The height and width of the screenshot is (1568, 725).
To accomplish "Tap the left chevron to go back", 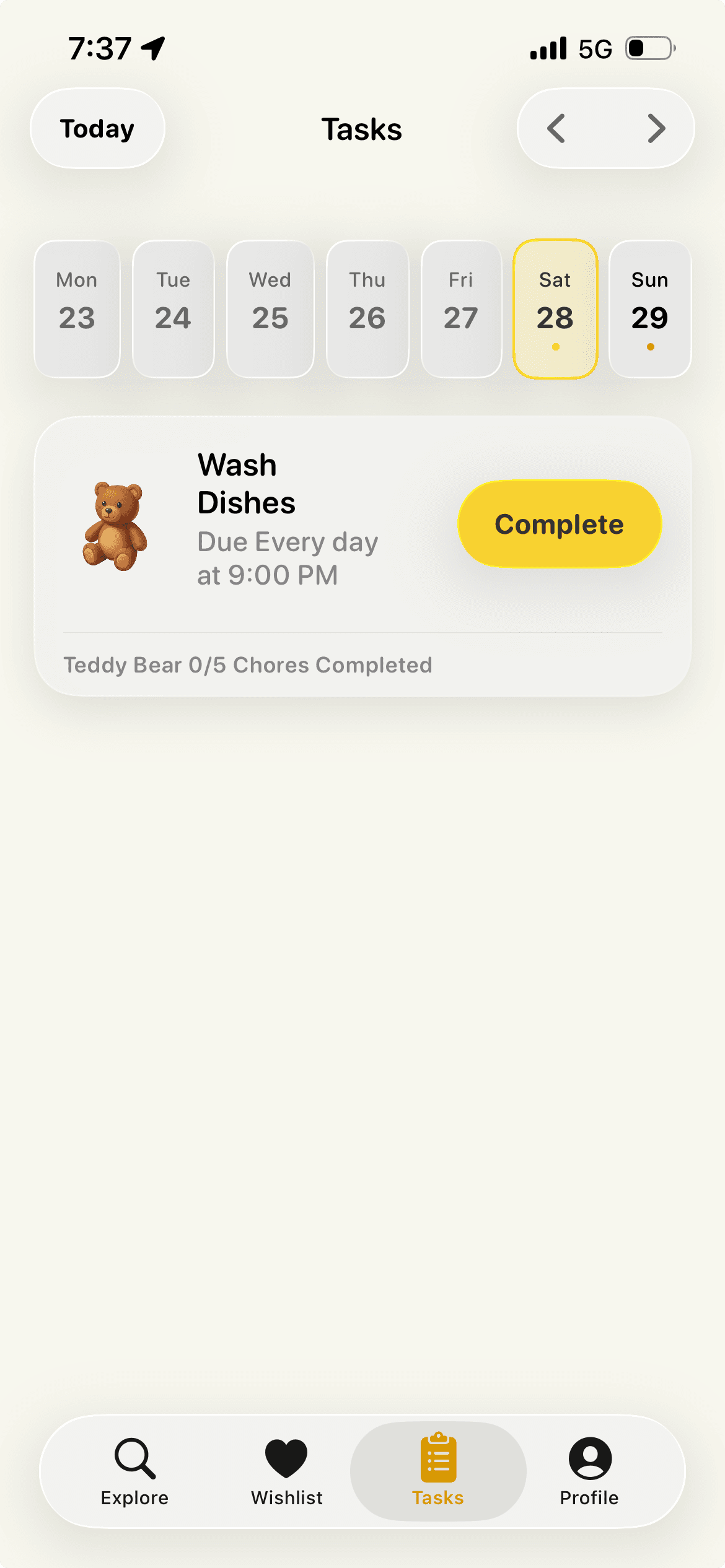I will [x=556, y=129].
